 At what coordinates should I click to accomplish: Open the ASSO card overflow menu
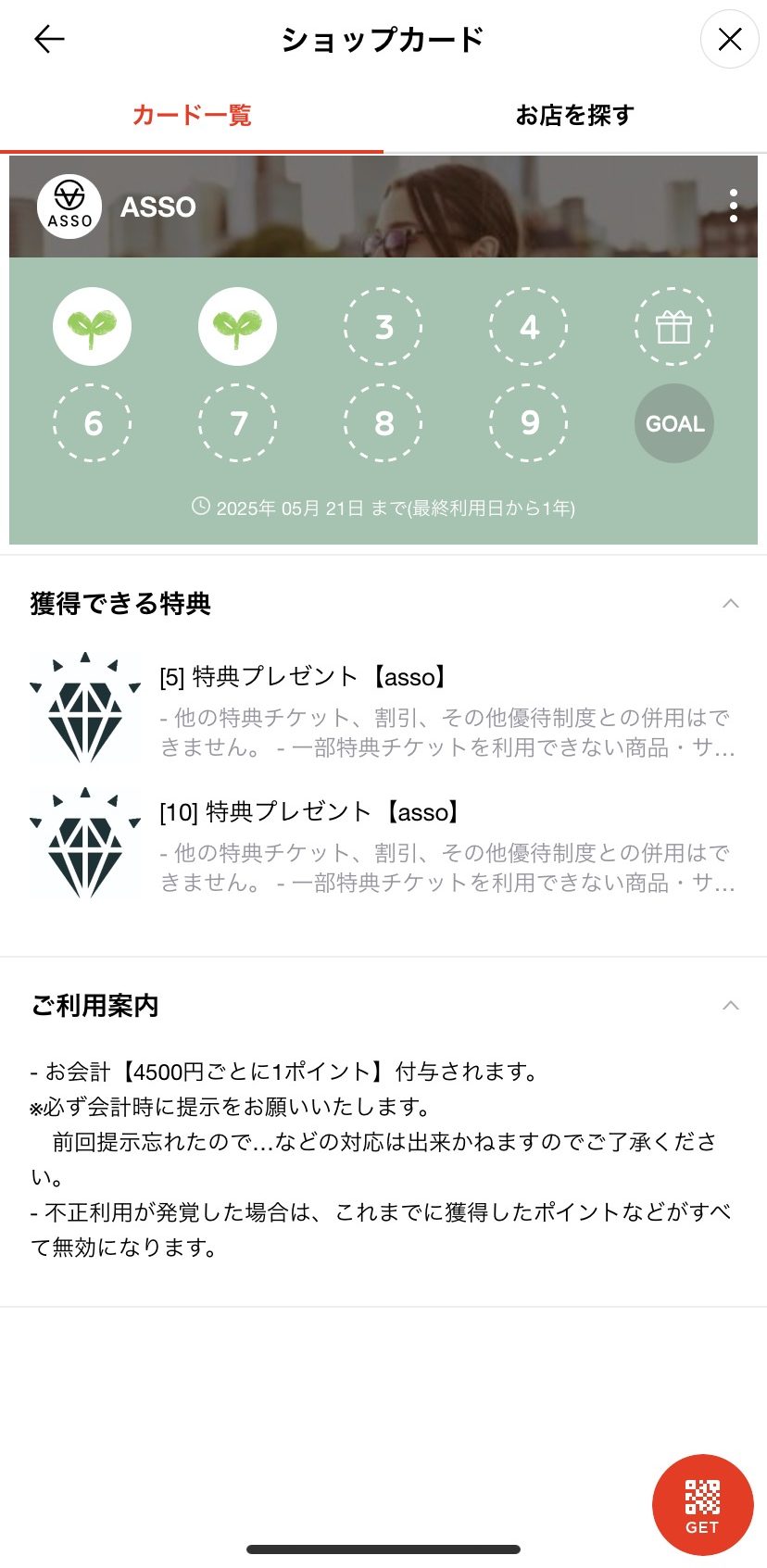(733, 206)
